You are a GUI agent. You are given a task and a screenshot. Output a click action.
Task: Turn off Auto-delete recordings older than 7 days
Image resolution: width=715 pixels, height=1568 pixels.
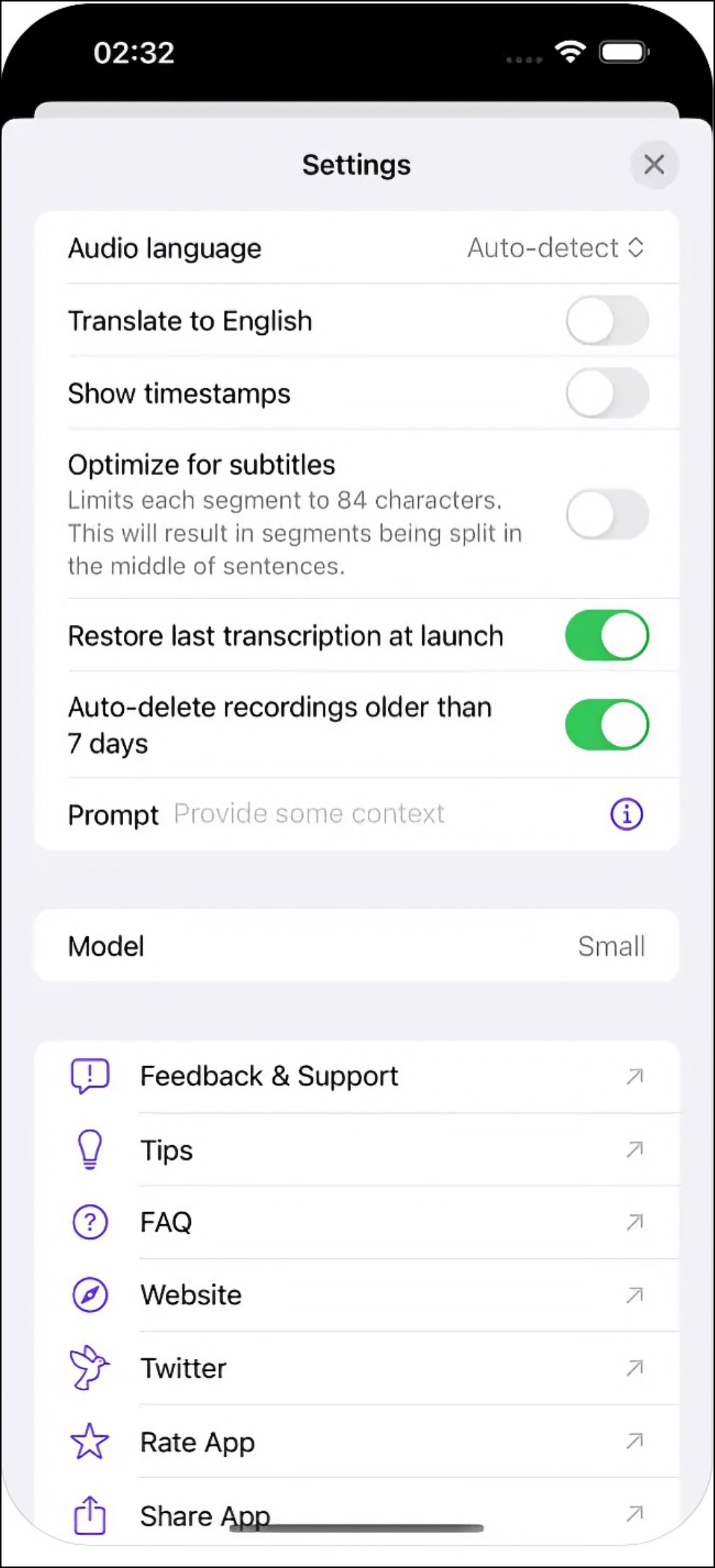pyautogui.click(x=607, y=724)
